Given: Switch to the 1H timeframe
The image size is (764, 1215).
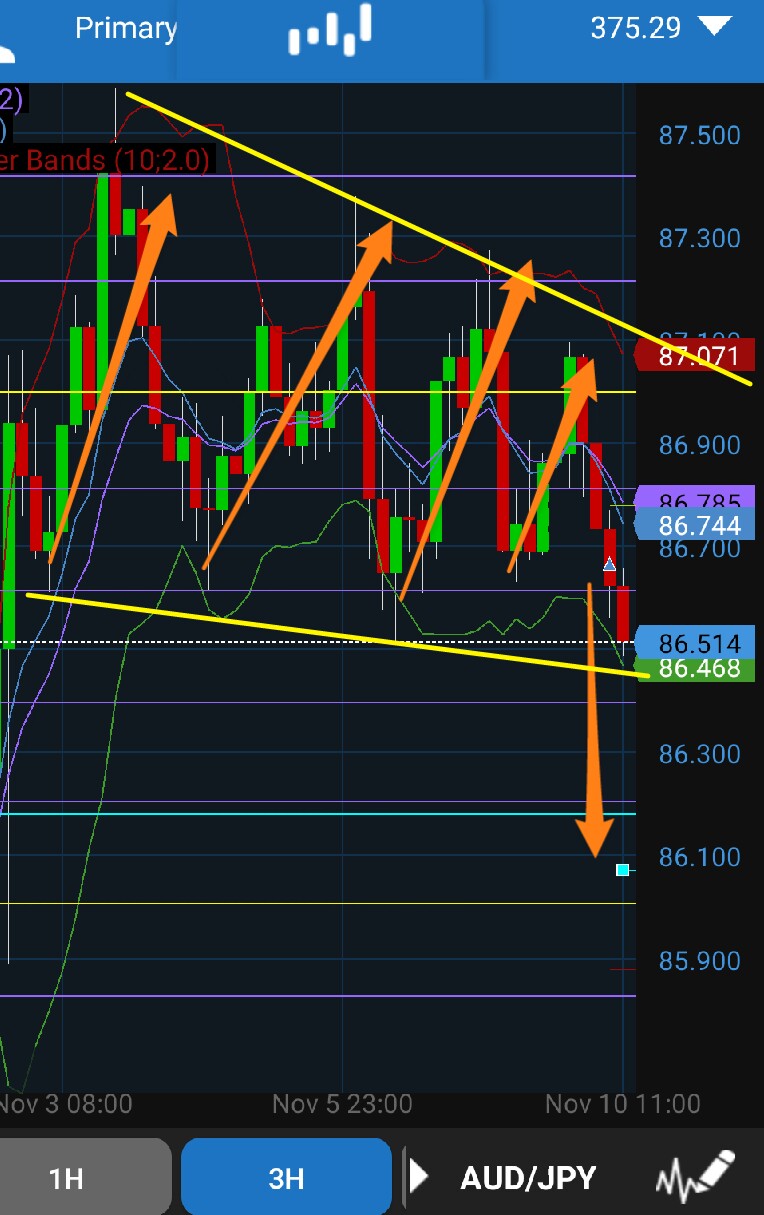Looking at the screenshot, I should click(x=67, y=1178).
